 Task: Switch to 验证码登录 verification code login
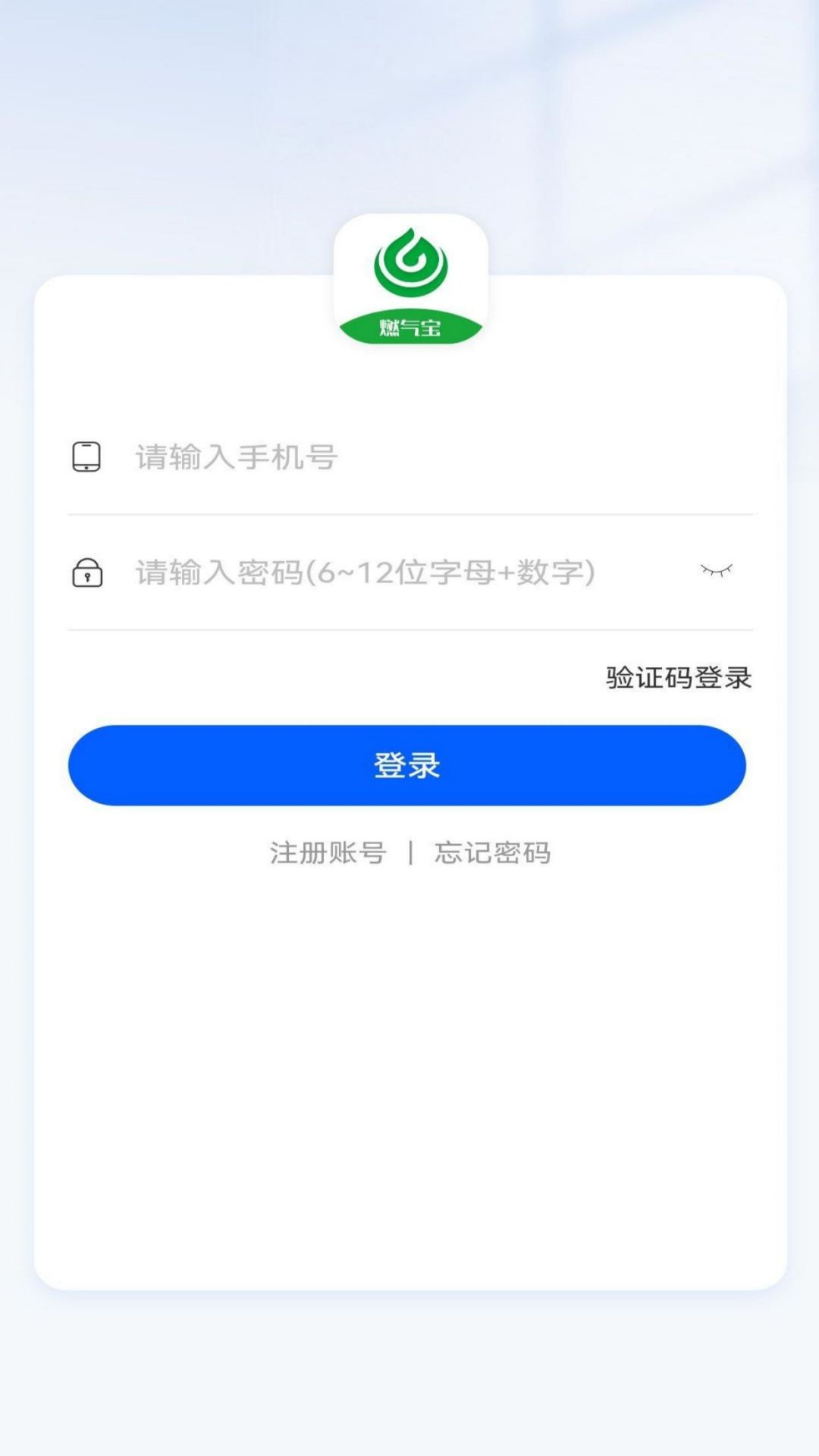678,677
